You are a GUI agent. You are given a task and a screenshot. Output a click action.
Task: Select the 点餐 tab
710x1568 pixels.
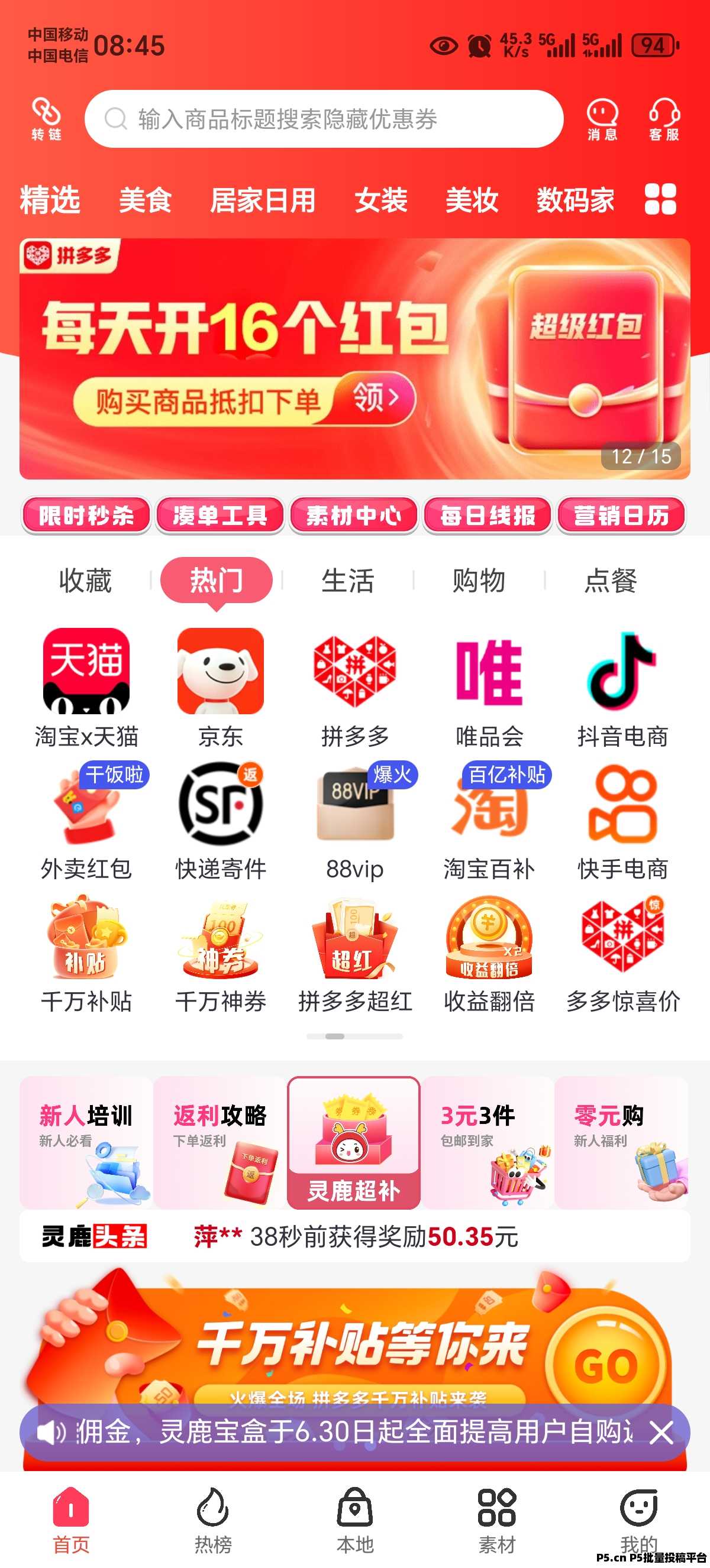[x=611, y=581]
